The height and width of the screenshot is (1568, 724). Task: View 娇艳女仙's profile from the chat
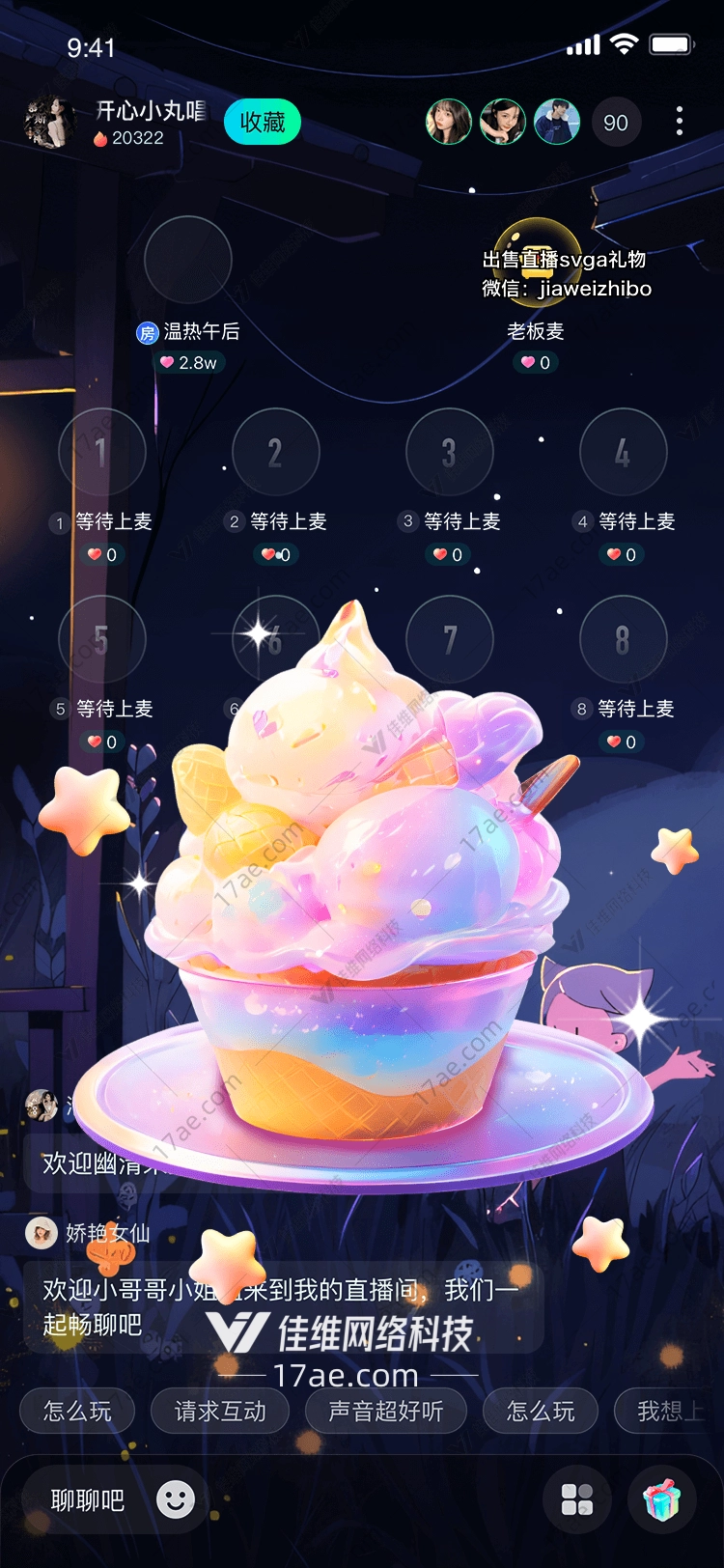[41, 1232]
